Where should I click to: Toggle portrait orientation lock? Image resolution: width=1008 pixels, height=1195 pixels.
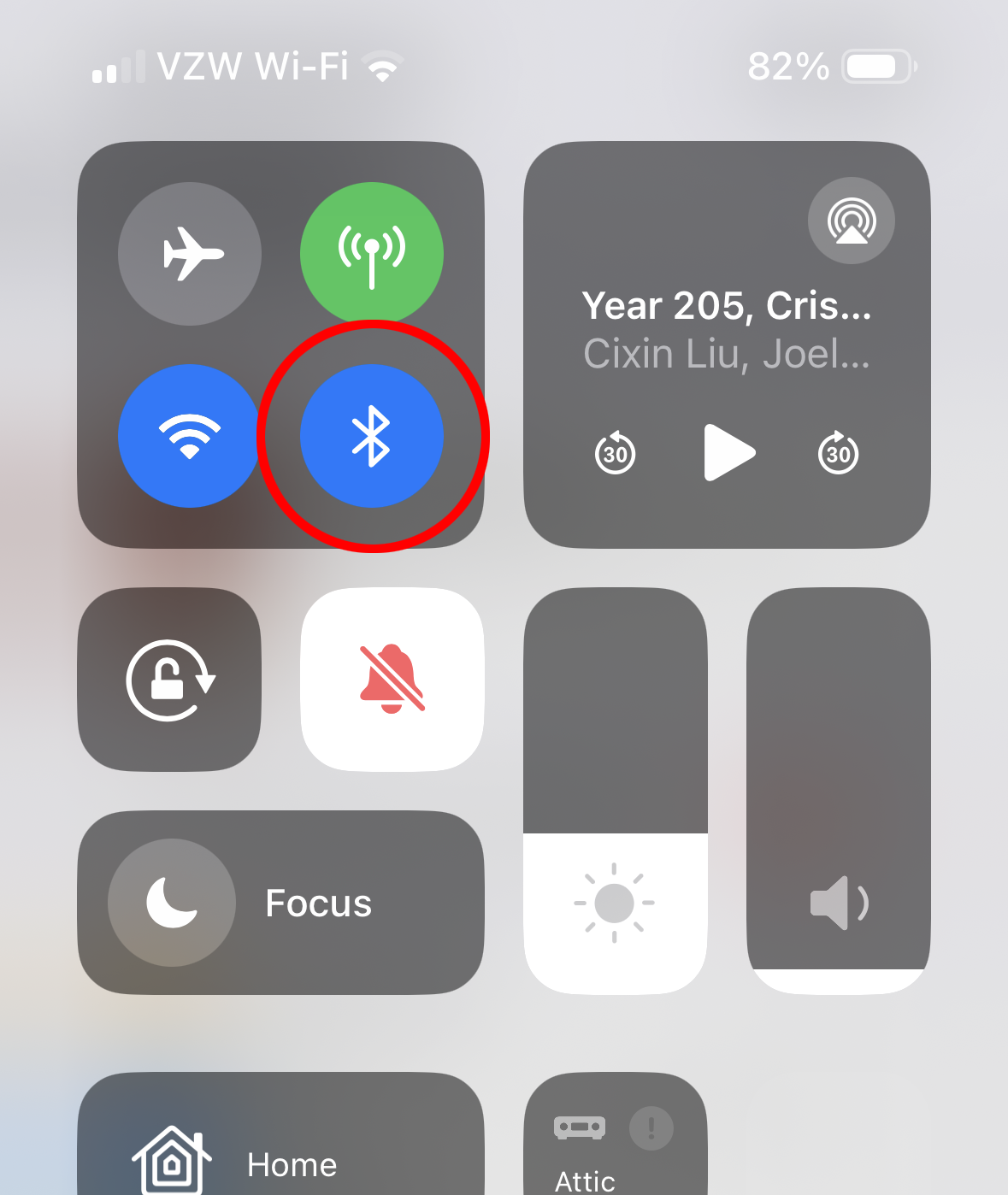[x=169, y=680]
